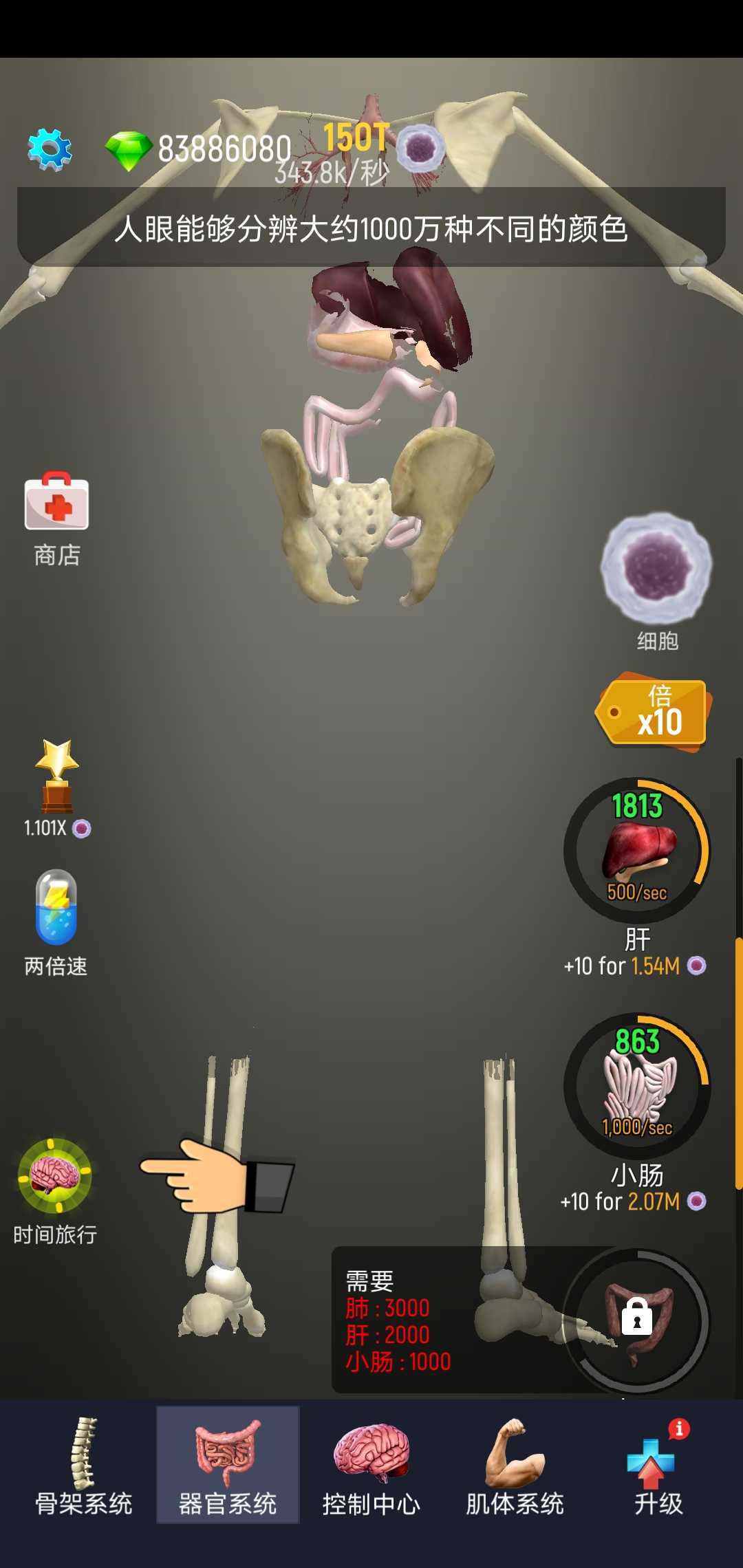Change the x10 purchase multiplier
The width and height of the screenshot is (743, 1568).
653,712
